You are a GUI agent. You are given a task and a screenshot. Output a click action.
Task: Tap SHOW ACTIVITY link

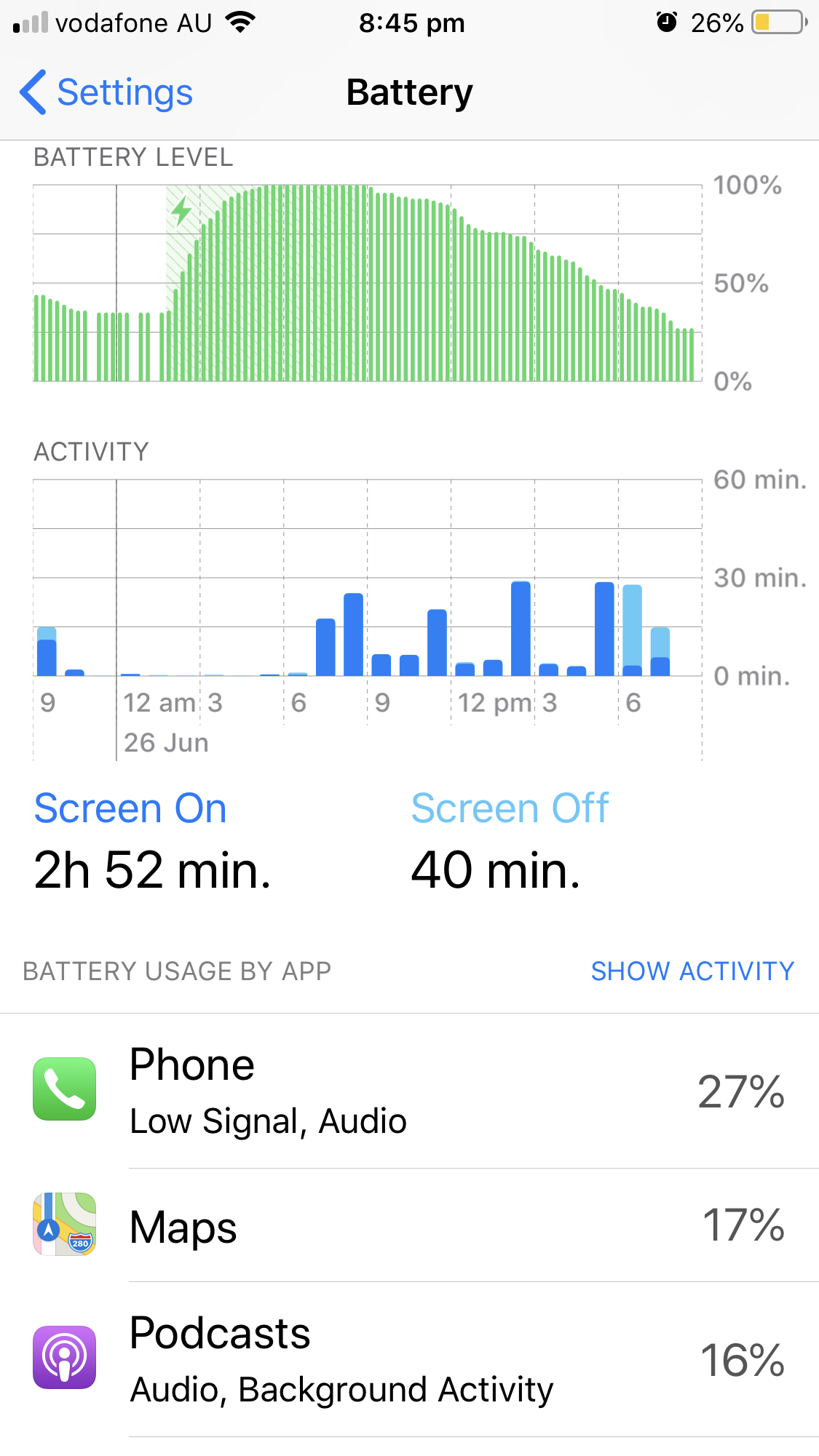point(692,971)
